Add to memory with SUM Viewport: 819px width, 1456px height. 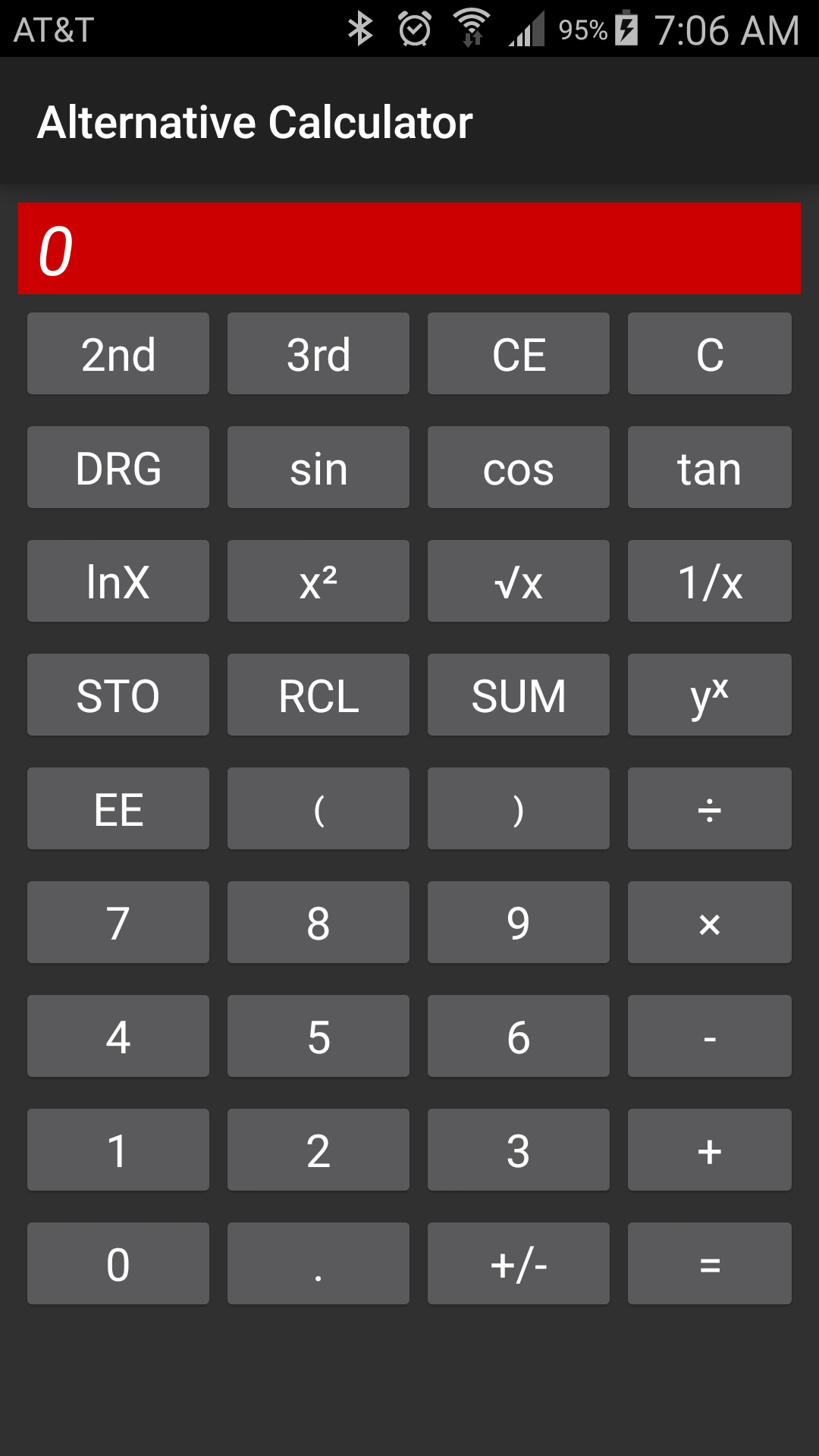pos(519,695)
